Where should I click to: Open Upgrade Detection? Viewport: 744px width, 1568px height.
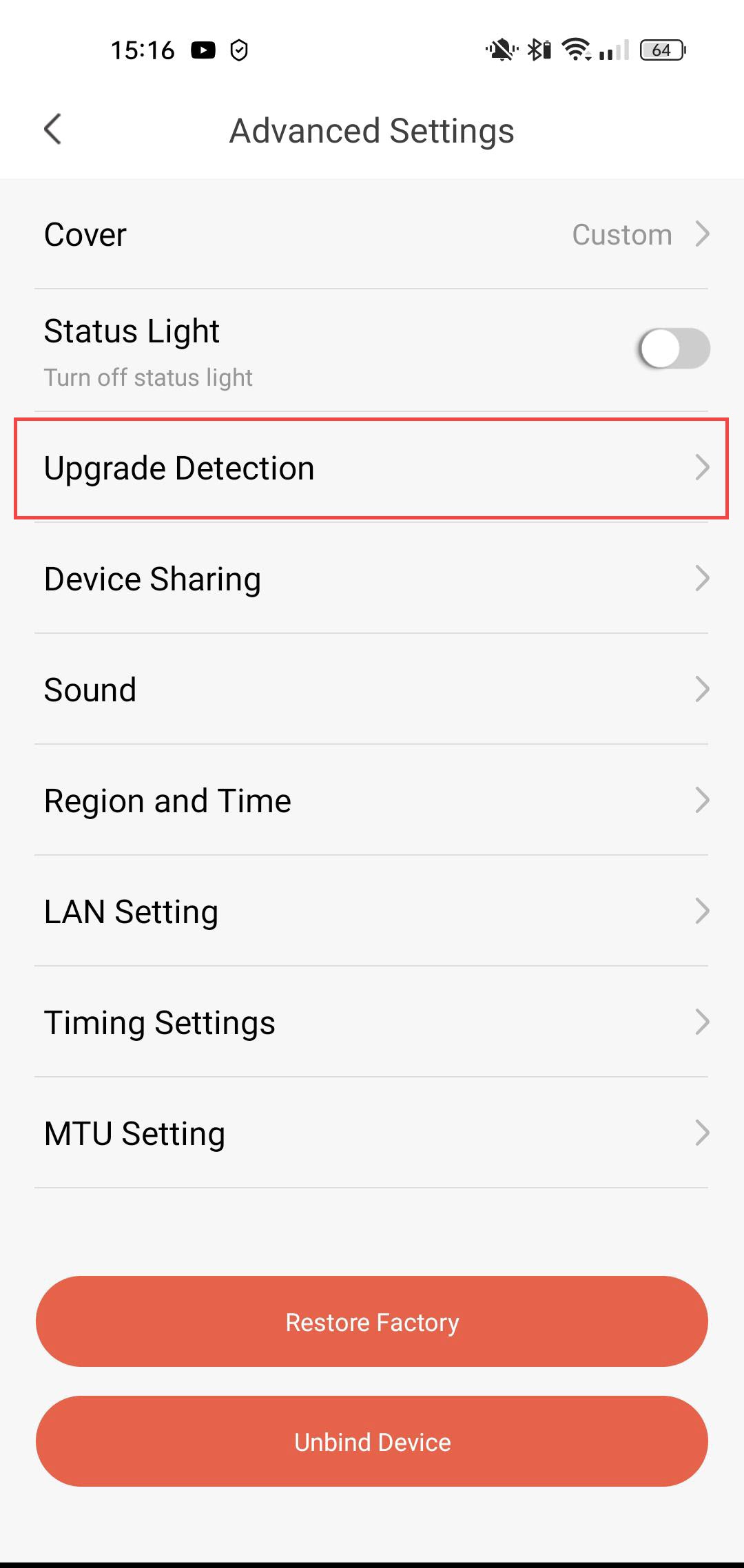click(372, 468)
